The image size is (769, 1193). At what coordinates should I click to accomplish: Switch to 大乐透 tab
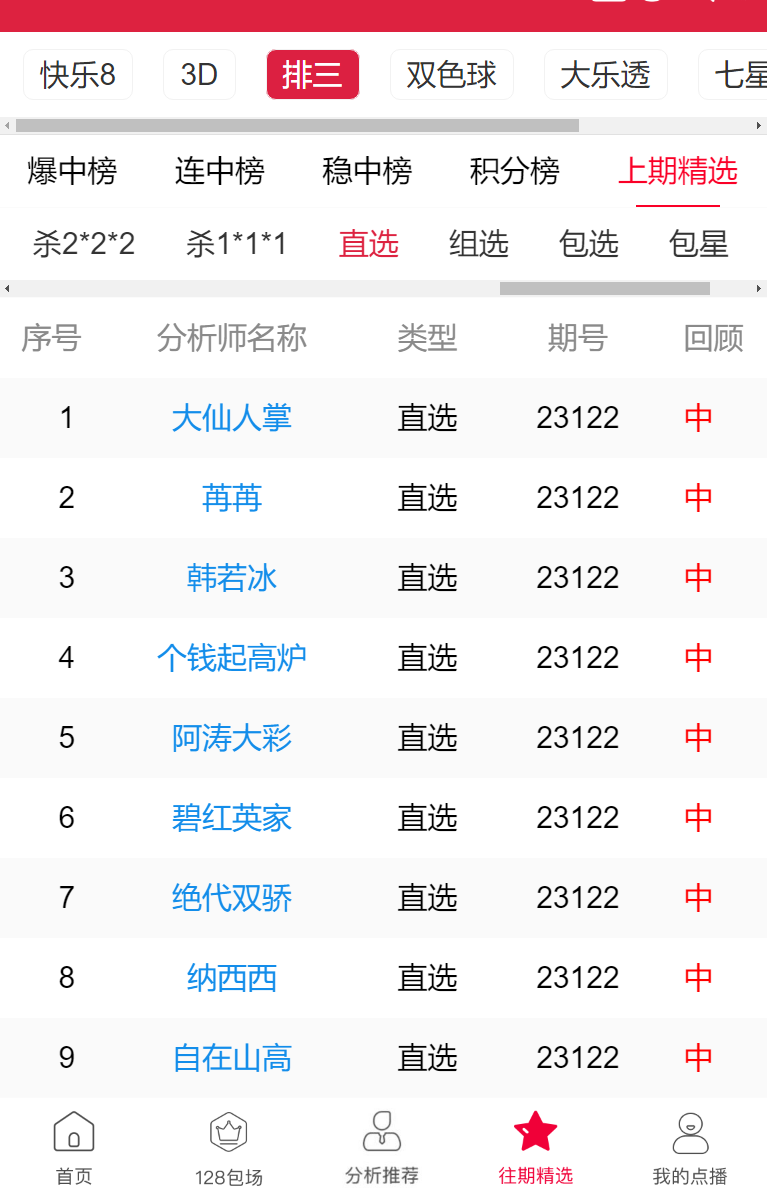tap(605, 75)
